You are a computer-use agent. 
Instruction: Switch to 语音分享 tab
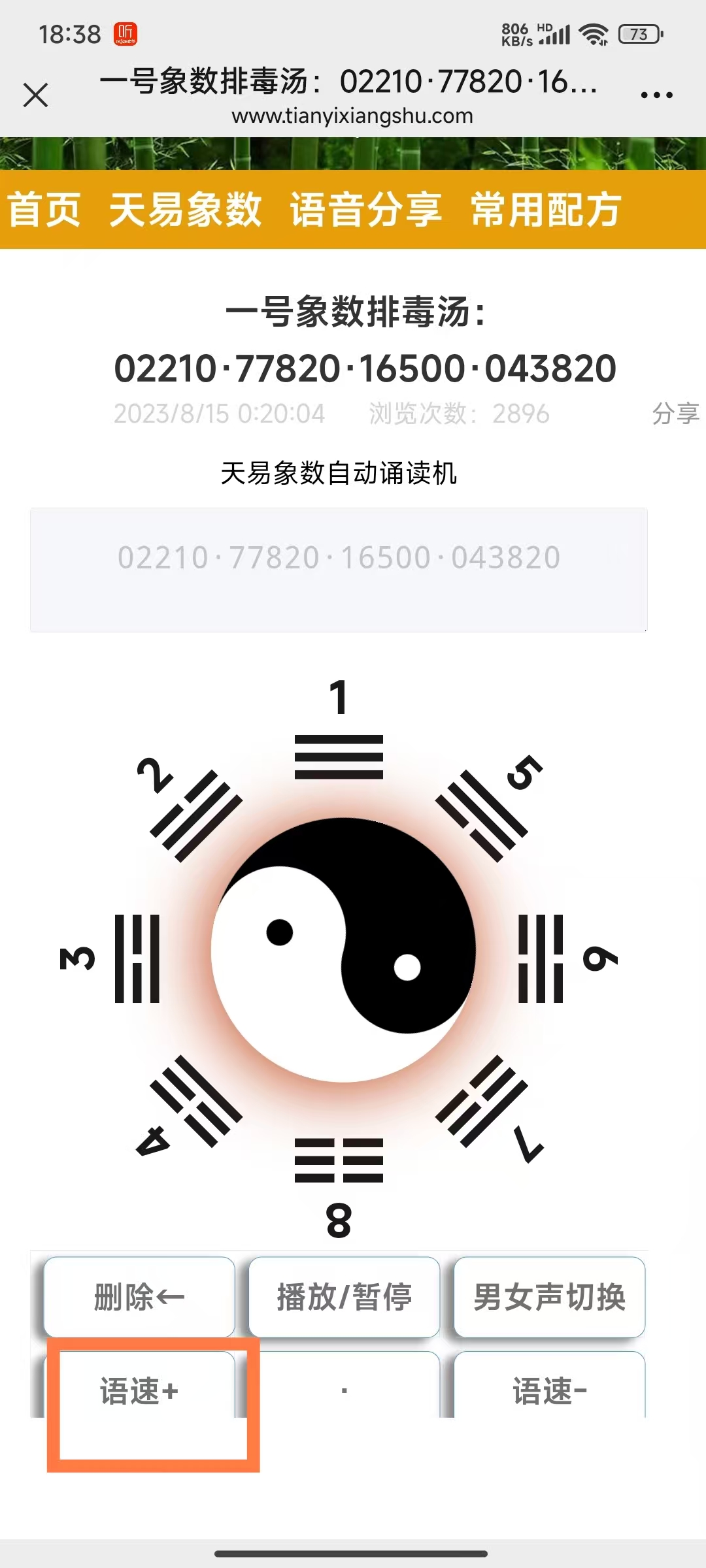tap(366, 210)
